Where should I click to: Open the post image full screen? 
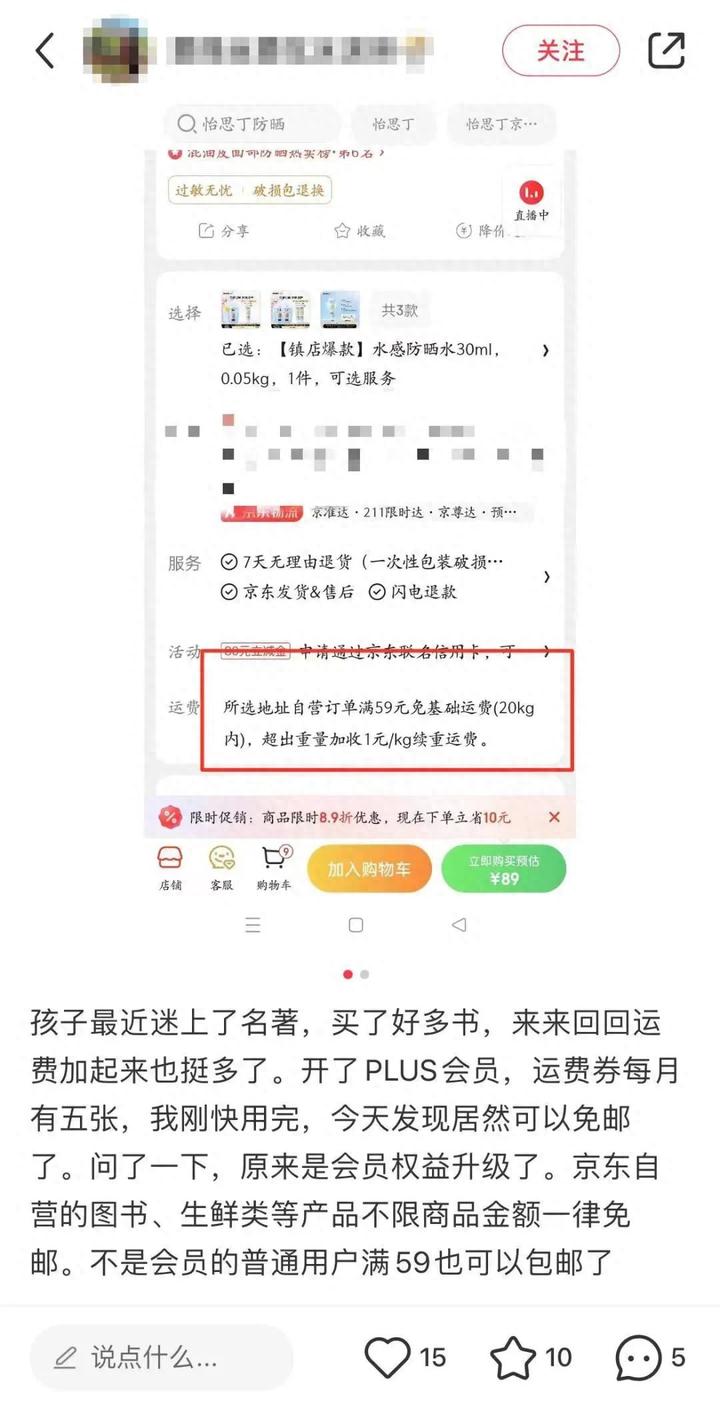tap(360, 520)
